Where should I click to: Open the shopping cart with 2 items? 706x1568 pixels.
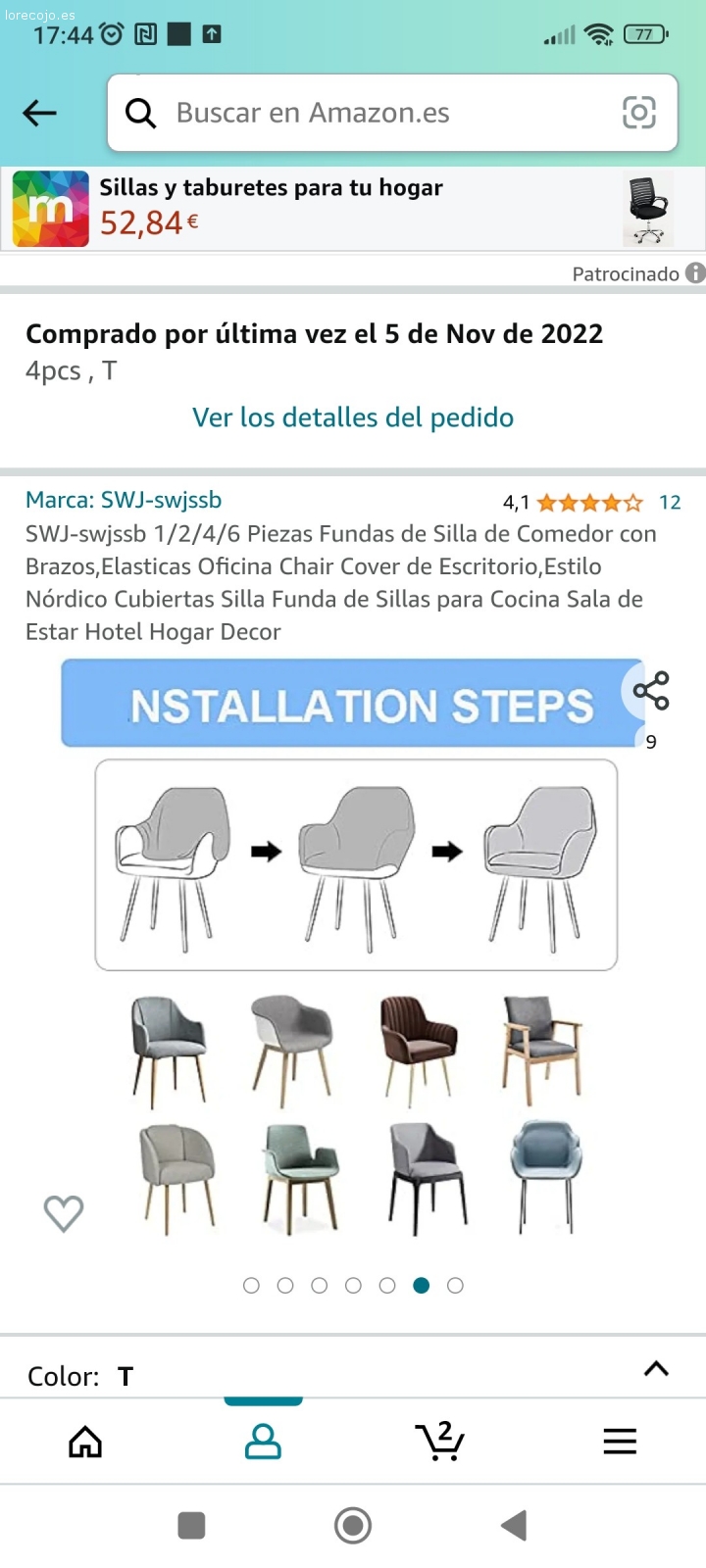tap(440, 1442)
